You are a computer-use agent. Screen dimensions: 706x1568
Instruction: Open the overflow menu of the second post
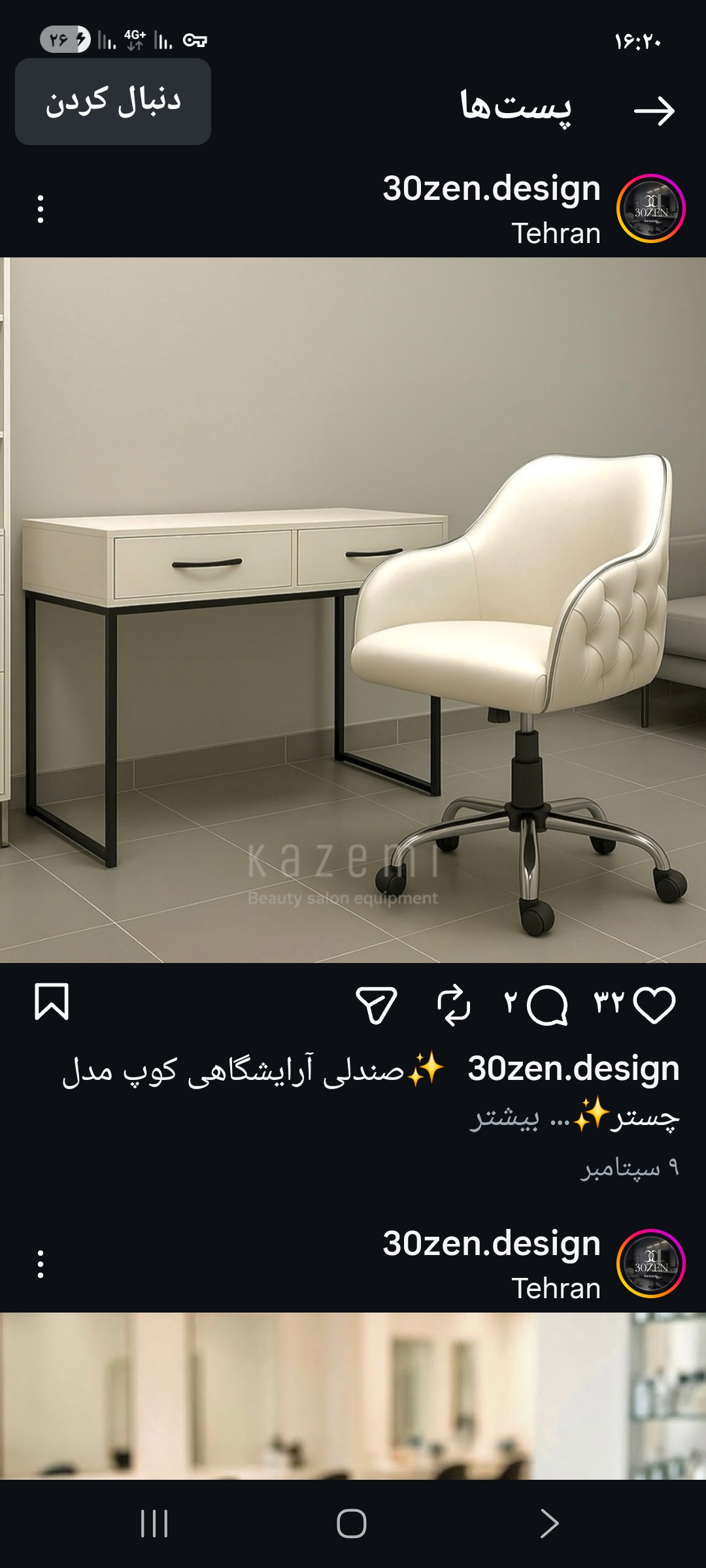point(41,1264)
